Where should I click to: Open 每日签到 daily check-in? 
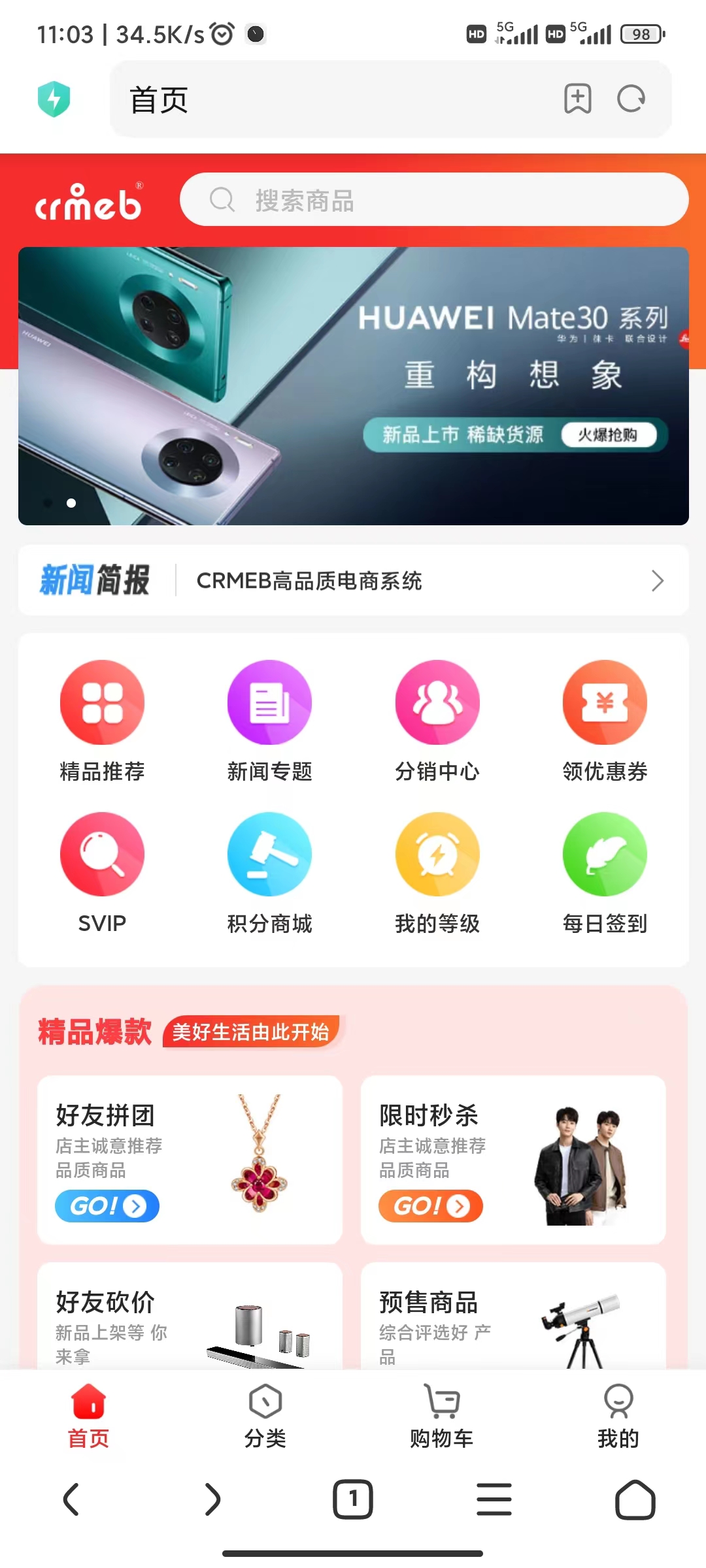pyautogui.click(x=605, y=872)
